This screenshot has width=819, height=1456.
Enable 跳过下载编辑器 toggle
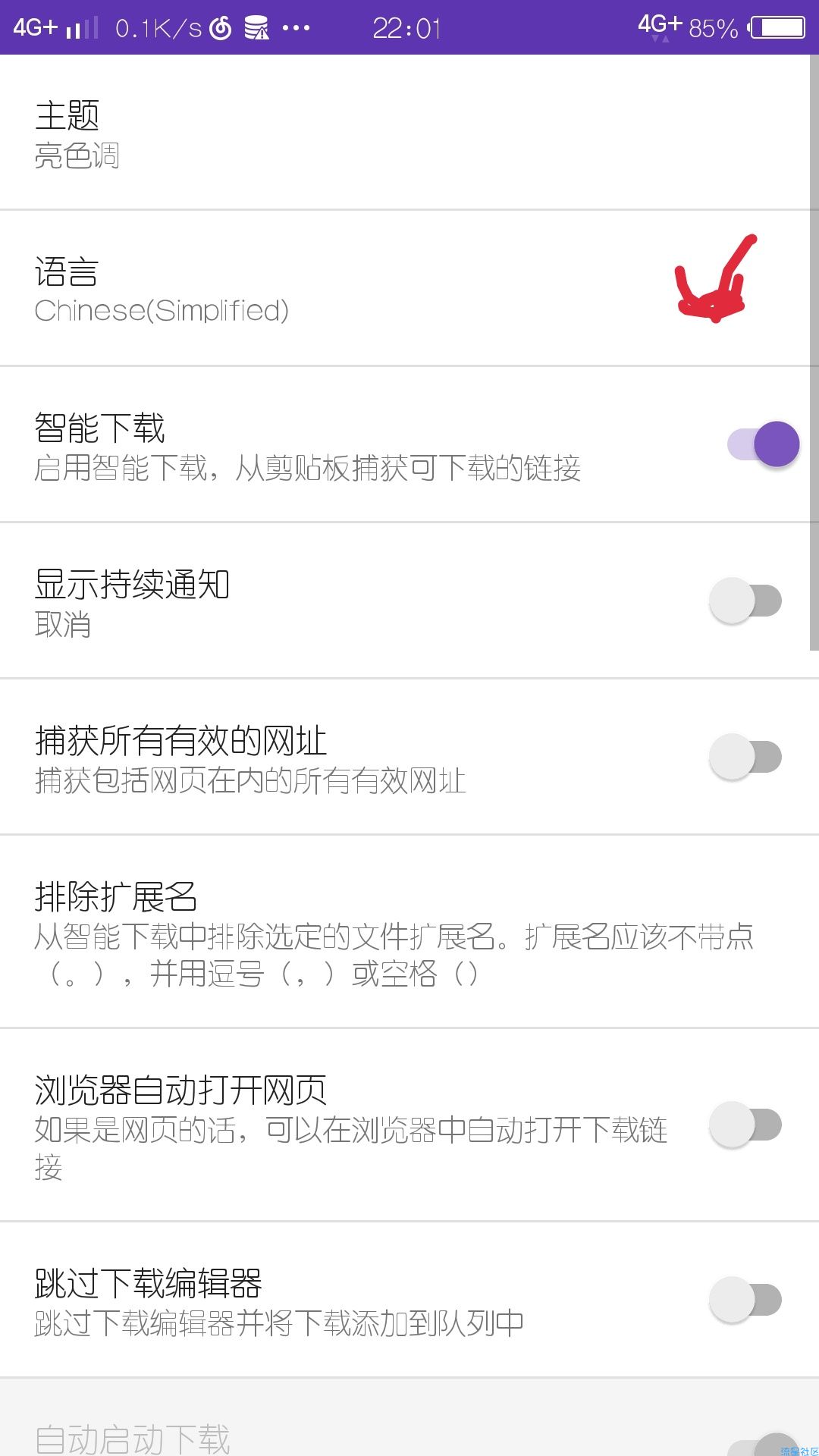(745, 1300)
